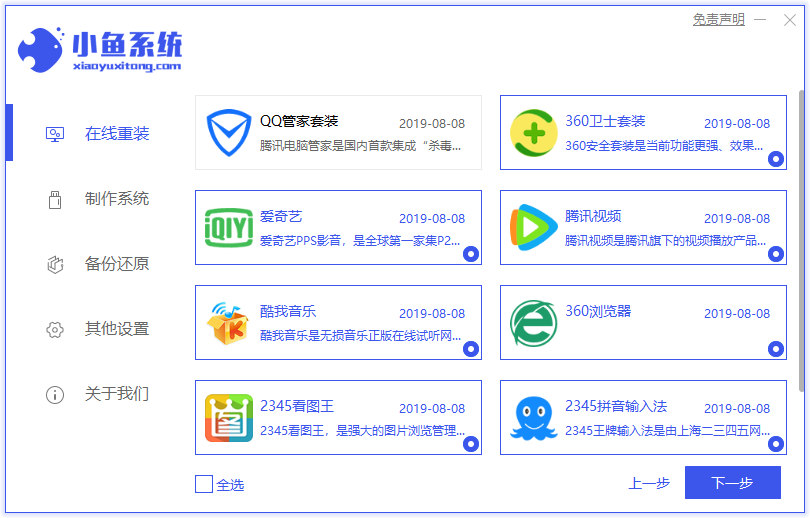This screenshot has height=518, width=810.
Task: Toggle the 腾讯视频 software card
Action: 643,228
